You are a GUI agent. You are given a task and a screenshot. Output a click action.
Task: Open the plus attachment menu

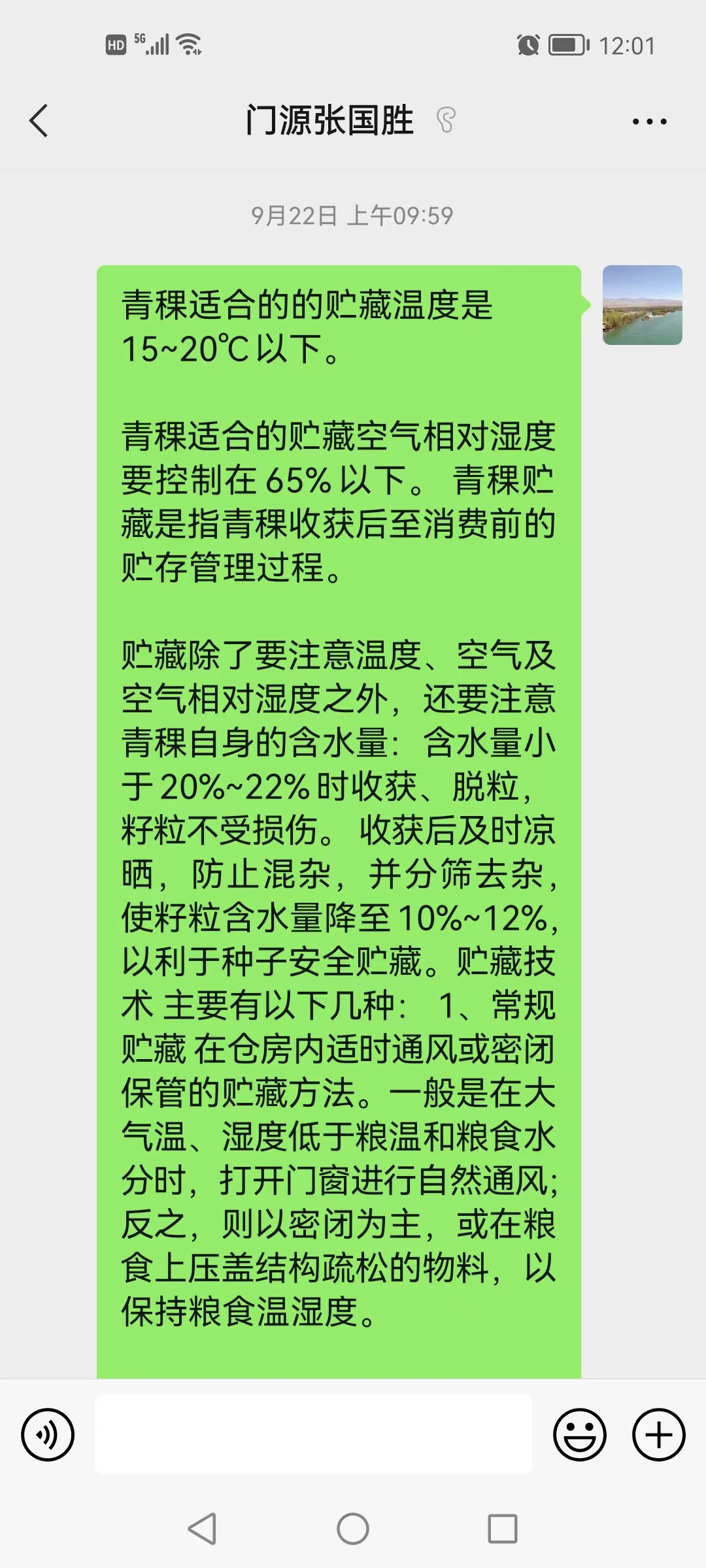point(658,1435)
